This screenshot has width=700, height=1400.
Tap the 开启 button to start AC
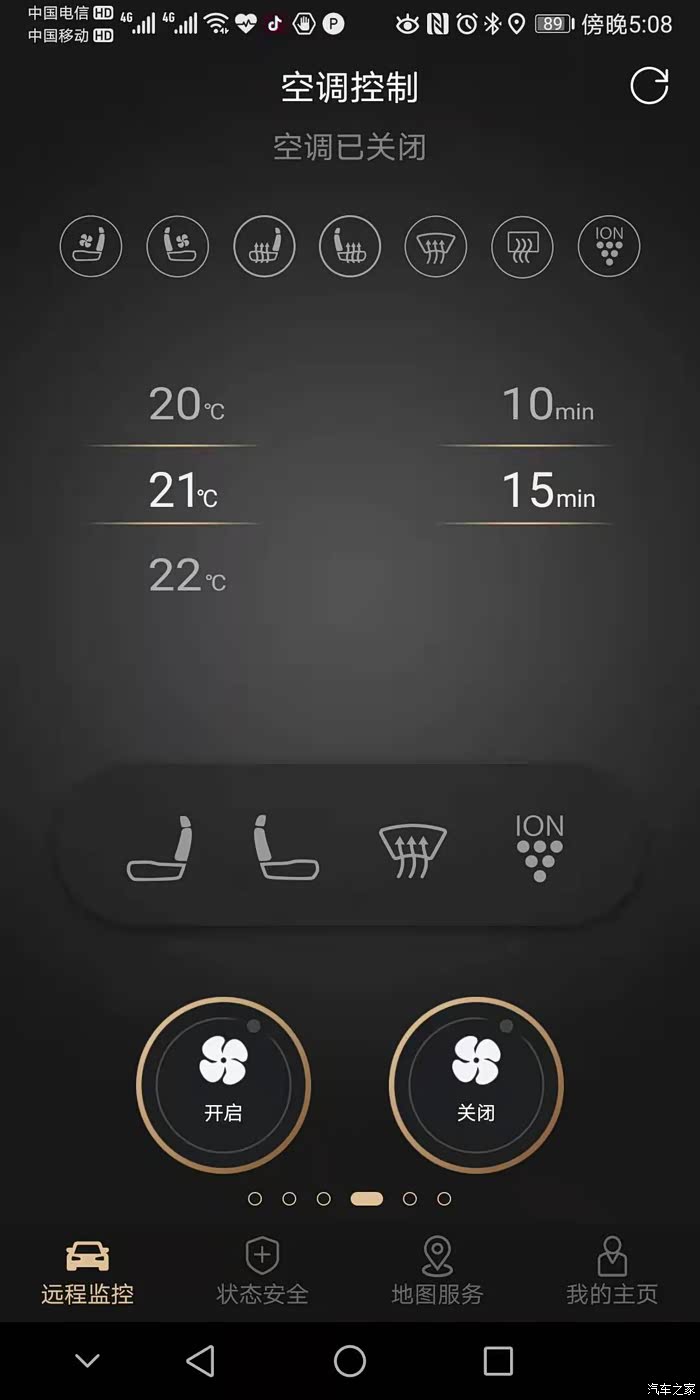pos(223,1085)
